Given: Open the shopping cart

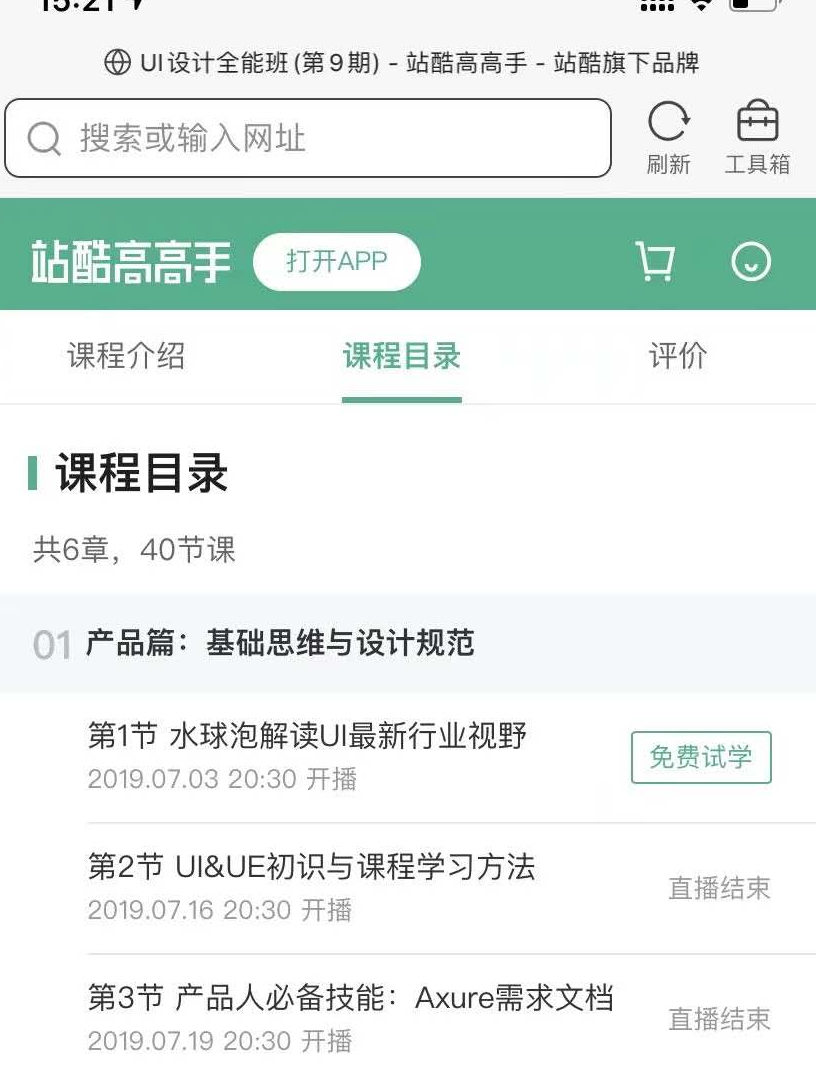Looking at the screenshot, I should tap(656, 262).
